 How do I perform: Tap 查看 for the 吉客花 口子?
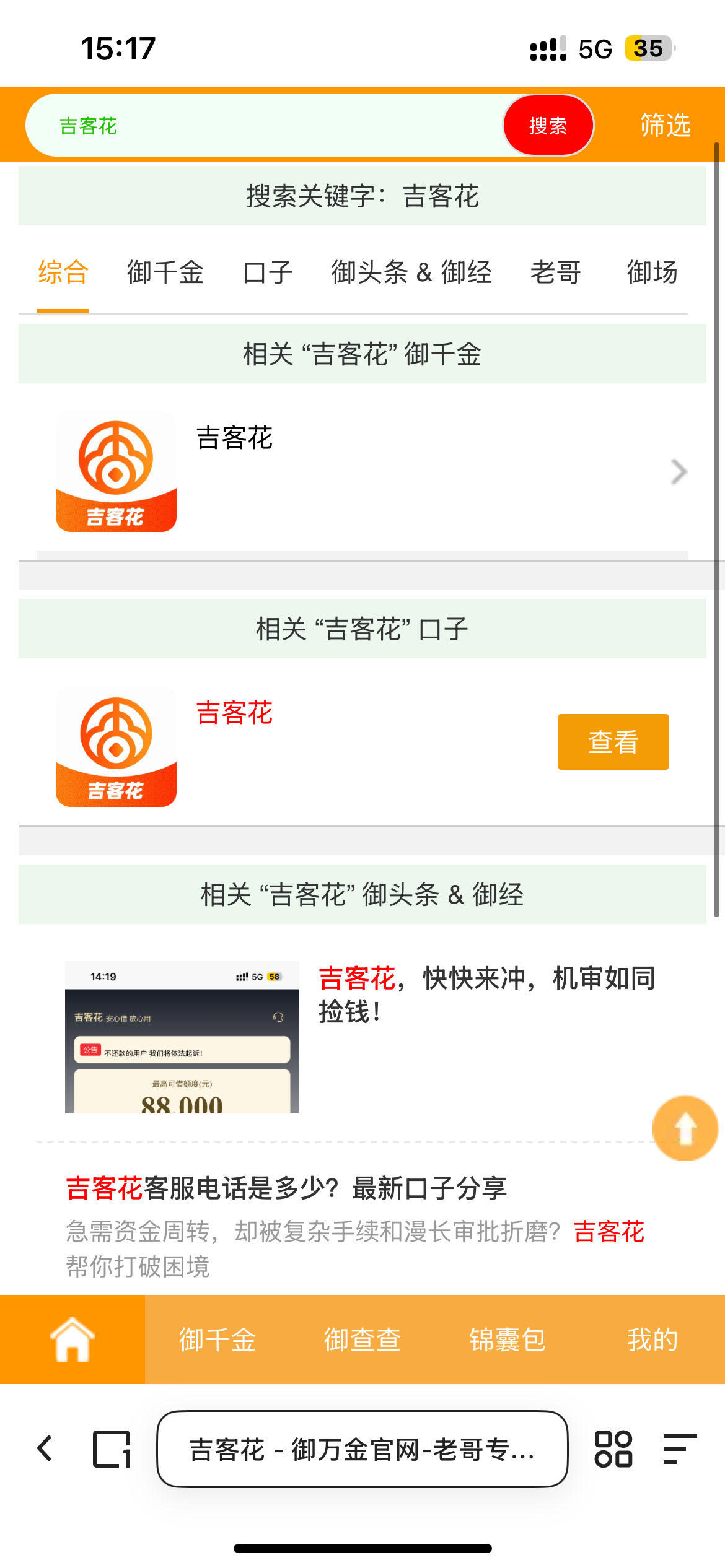[x=613, y=742]
